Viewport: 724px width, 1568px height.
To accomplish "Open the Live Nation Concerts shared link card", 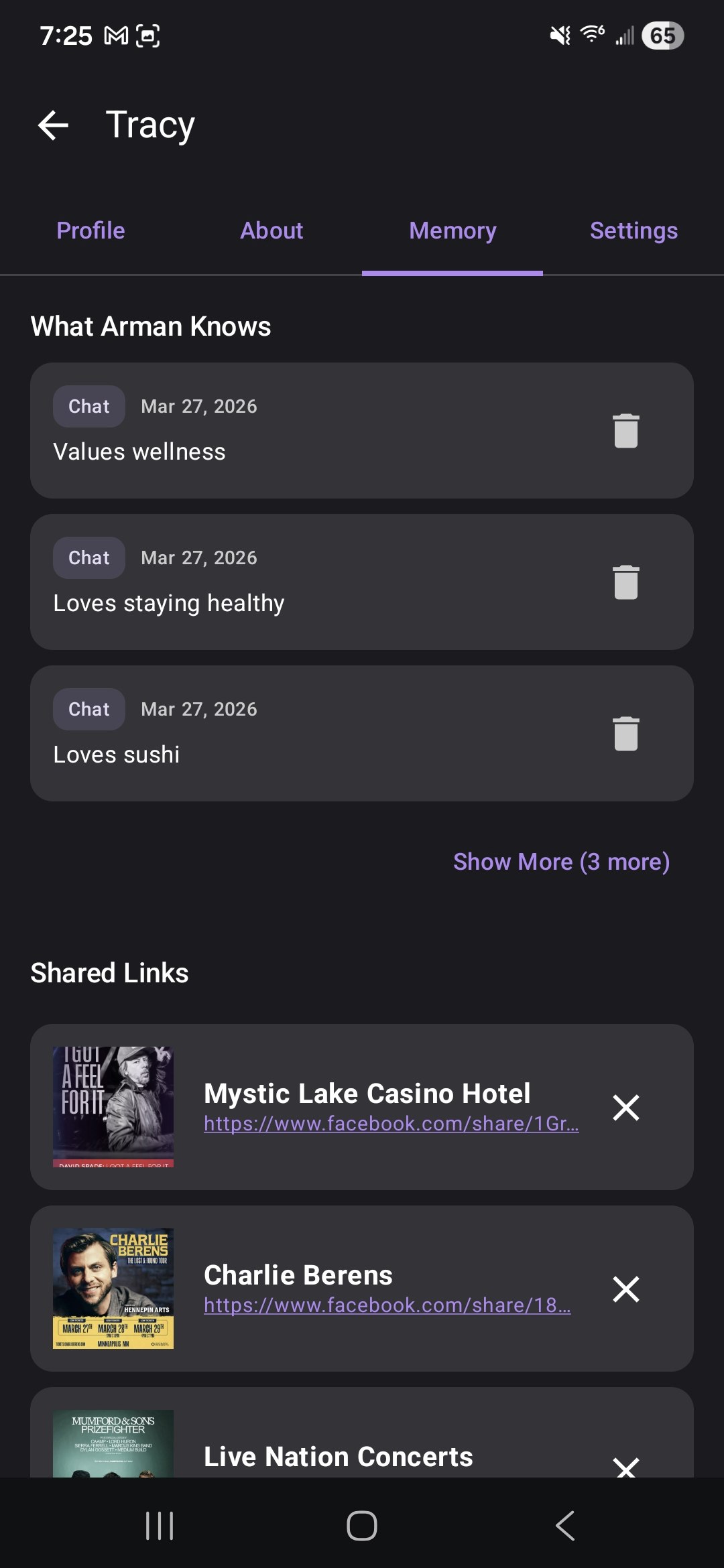I will pos(339,1456).
